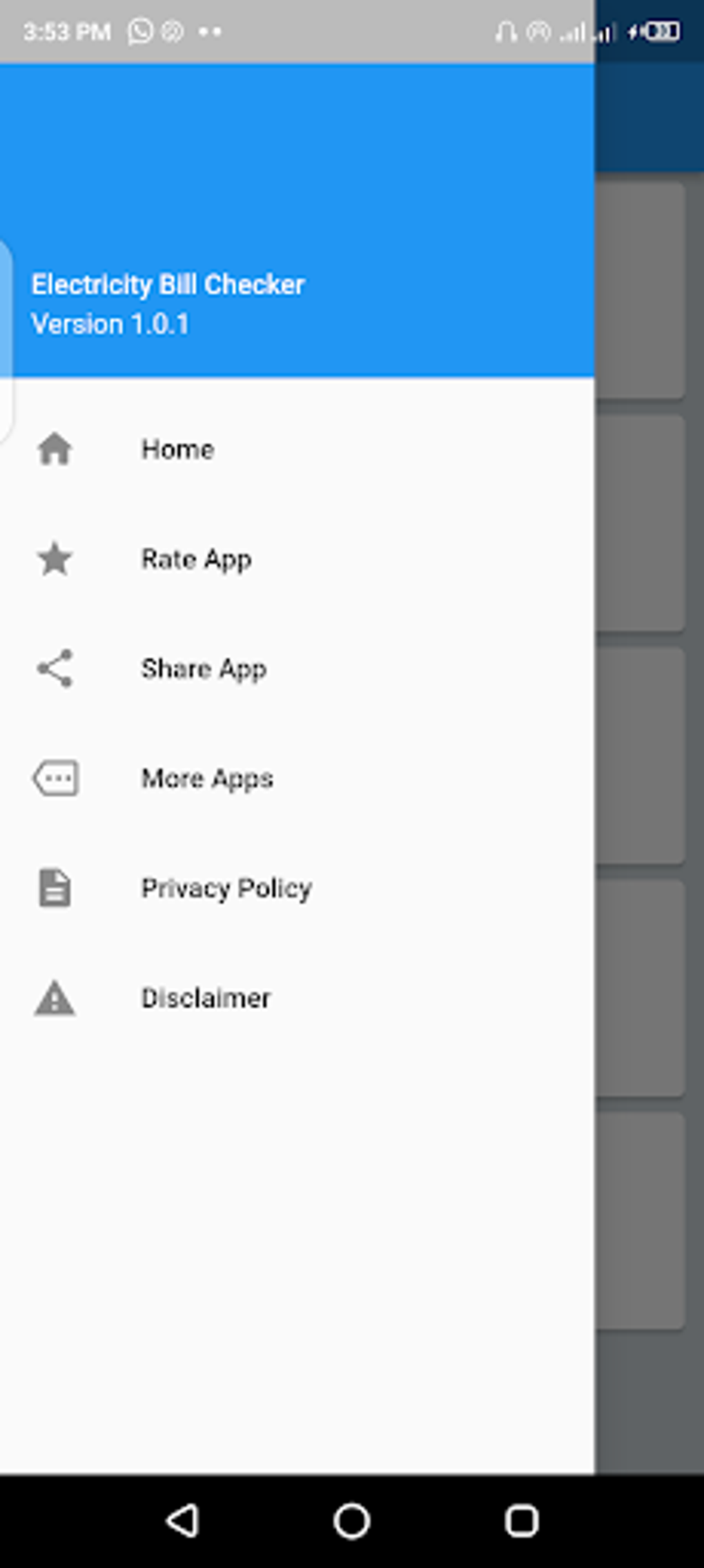Select Share App in the menu
The height and width of the screenshot is (1568, 704).
(x=204, y=669)
